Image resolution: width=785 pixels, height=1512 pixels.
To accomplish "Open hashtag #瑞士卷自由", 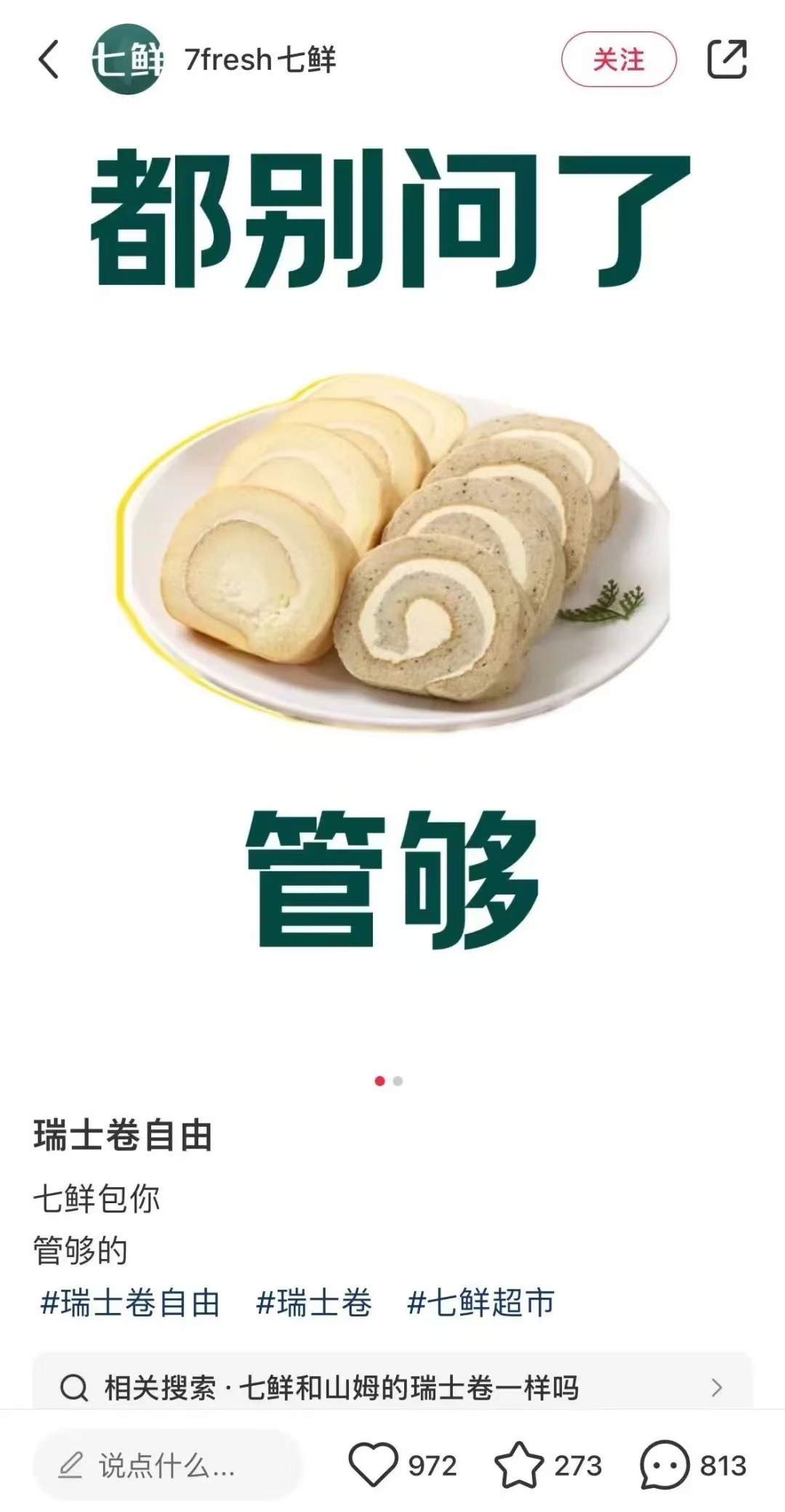I will [x=131, y=1303].
